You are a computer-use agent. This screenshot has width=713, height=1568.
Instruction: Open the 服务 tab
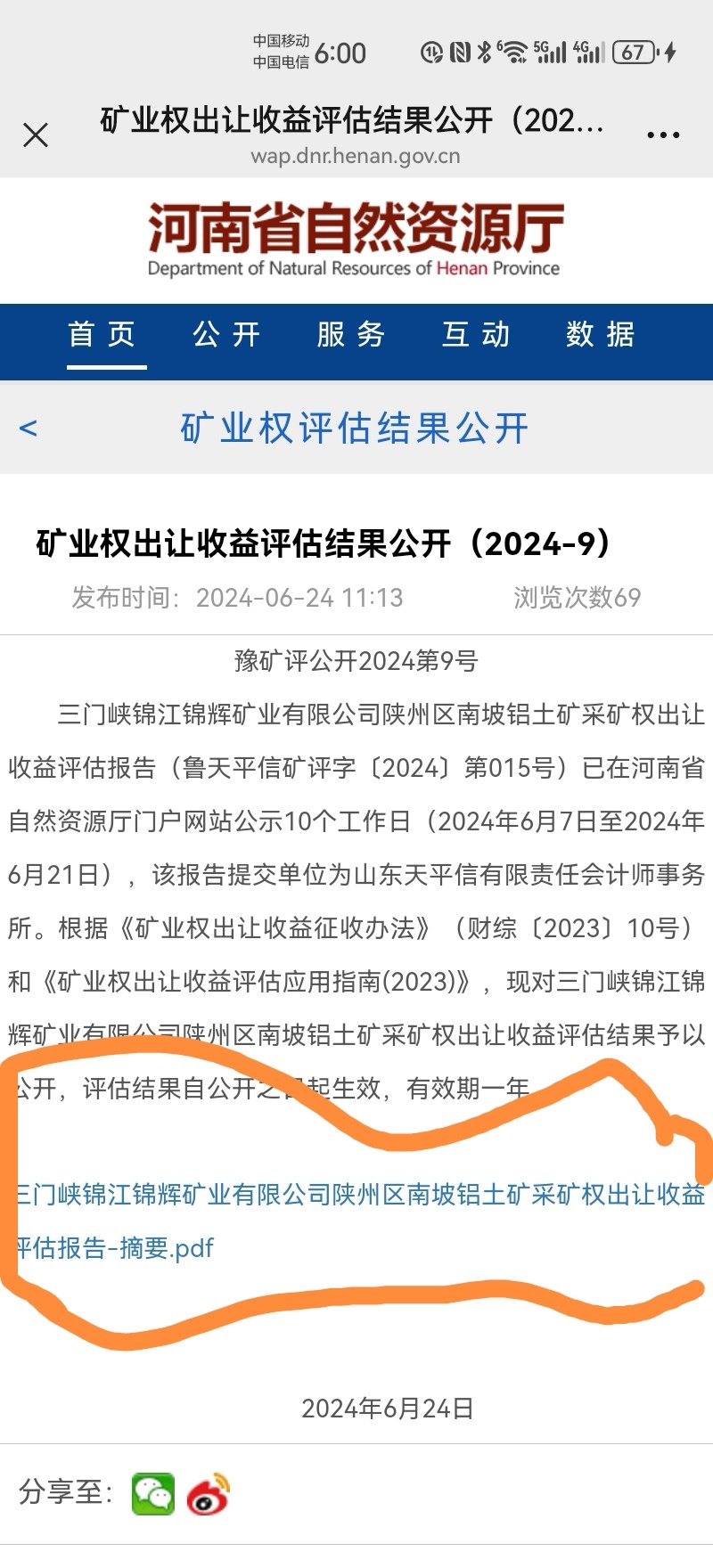[351, 335]
